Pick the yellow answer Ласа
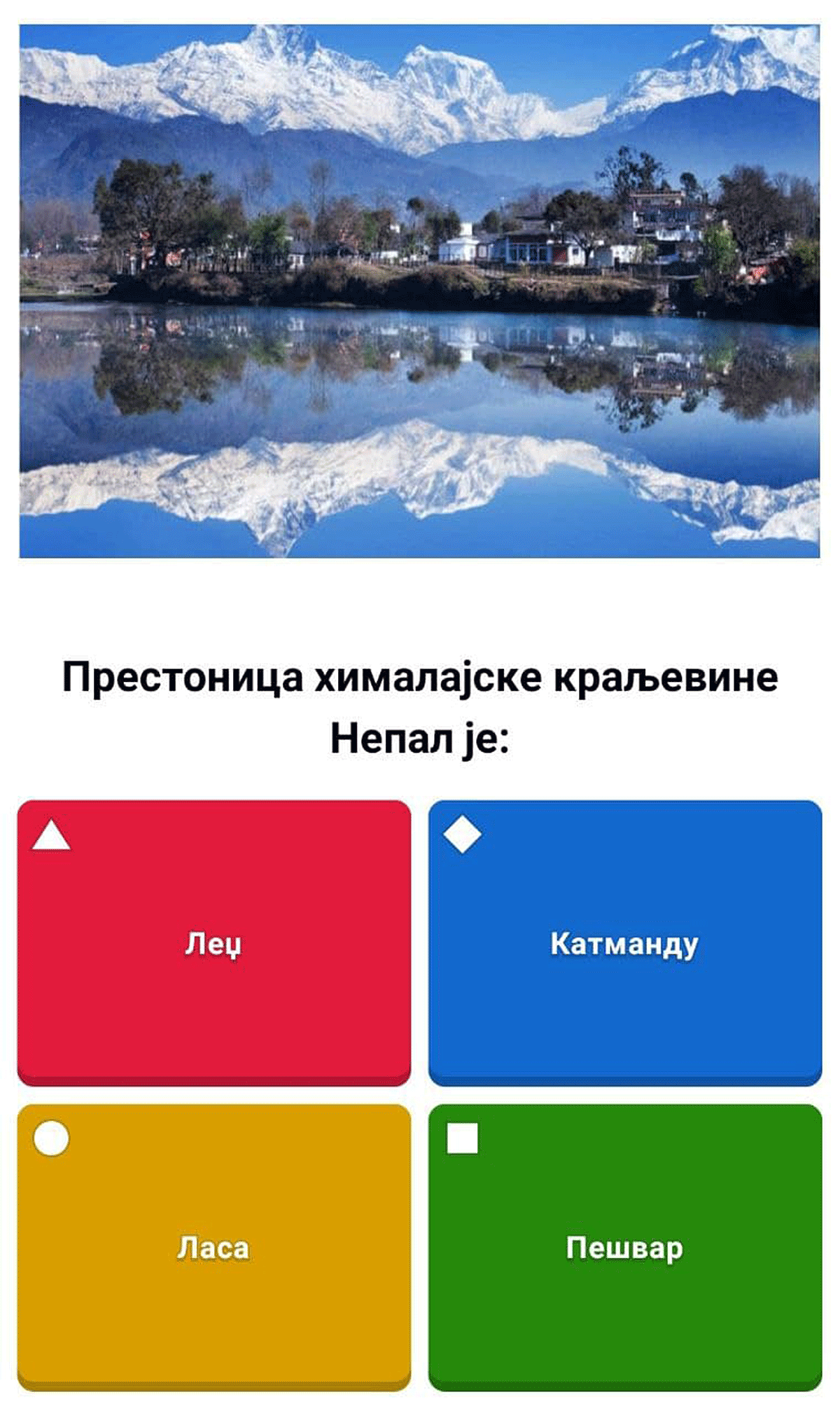This screenshot has width=840, height=1415. click(213, 1247)
